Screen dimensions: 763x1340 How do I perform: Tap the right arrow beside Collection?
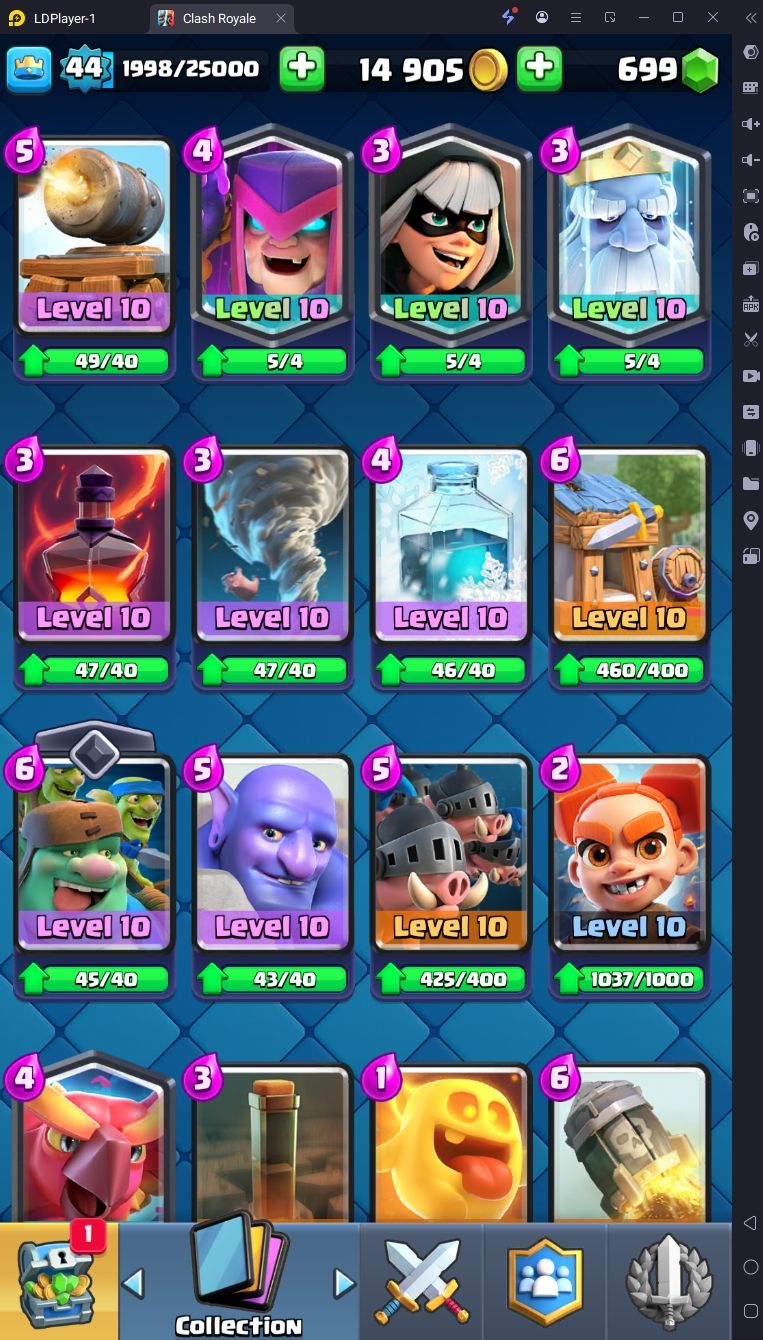pyautogui.click(x=344, y=1282)
